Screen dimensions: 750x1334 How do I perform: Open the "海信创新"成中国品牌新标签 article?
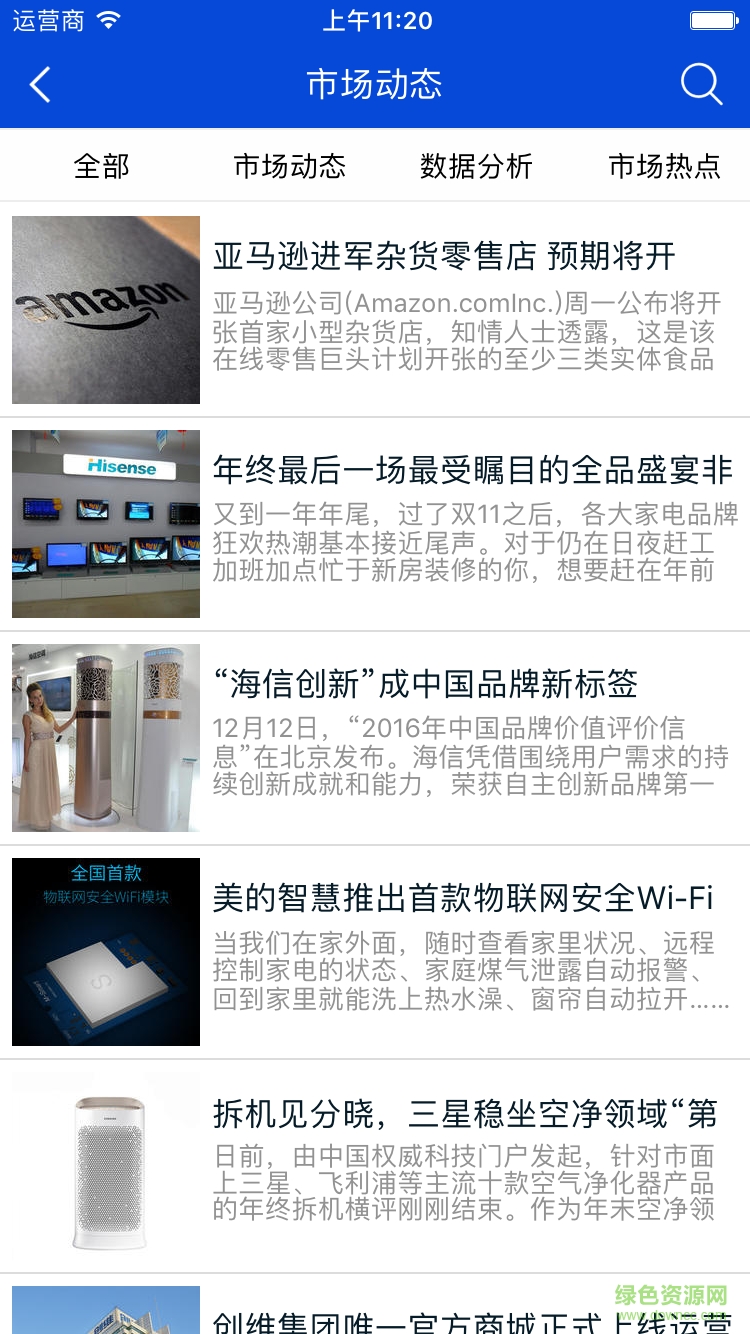click(x=425, y=684)
